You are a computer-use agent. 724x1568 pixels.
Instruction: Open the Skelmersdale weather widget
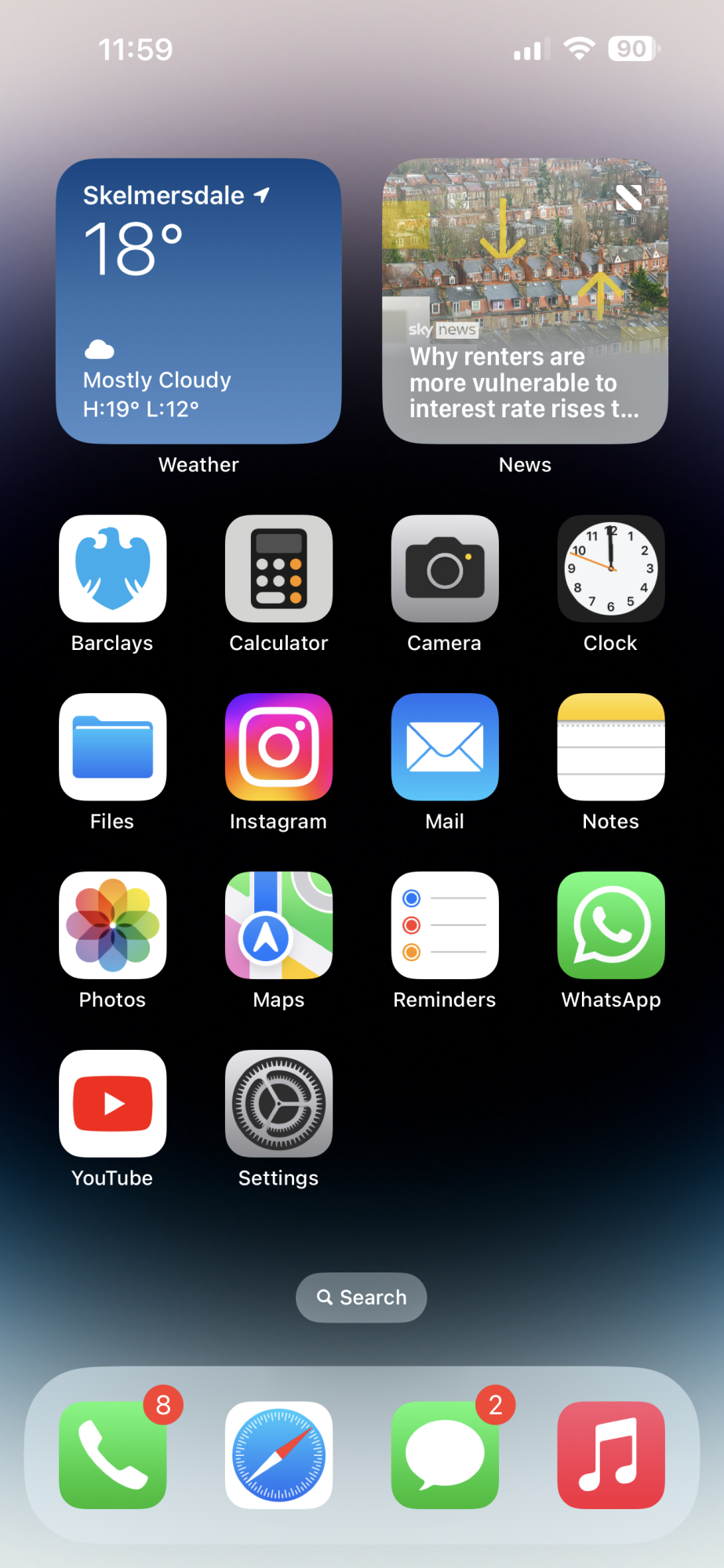(x=198, y=301)
